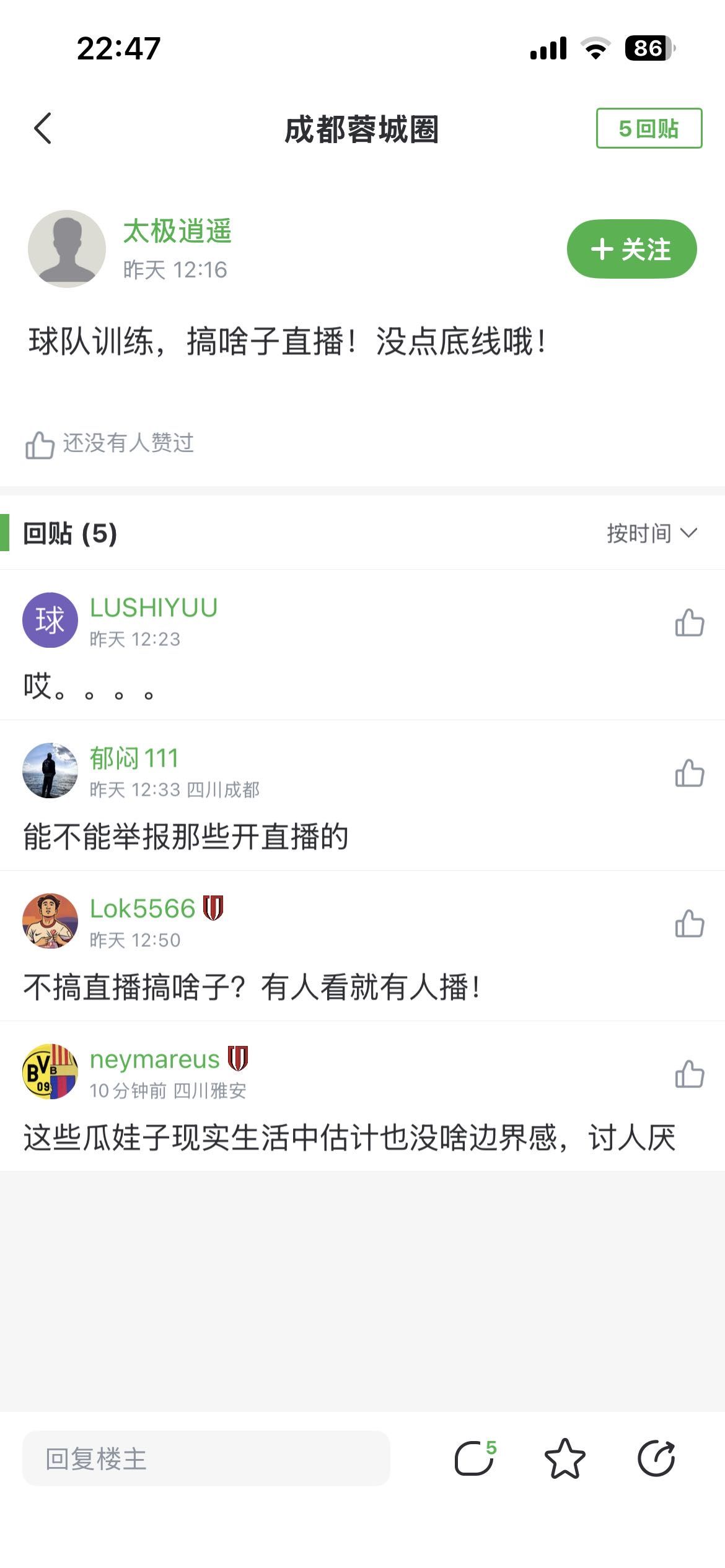Follow user 太极逍遥 with 关注 button
This screenshot has width=725, height=1568.
click(631, 249)
